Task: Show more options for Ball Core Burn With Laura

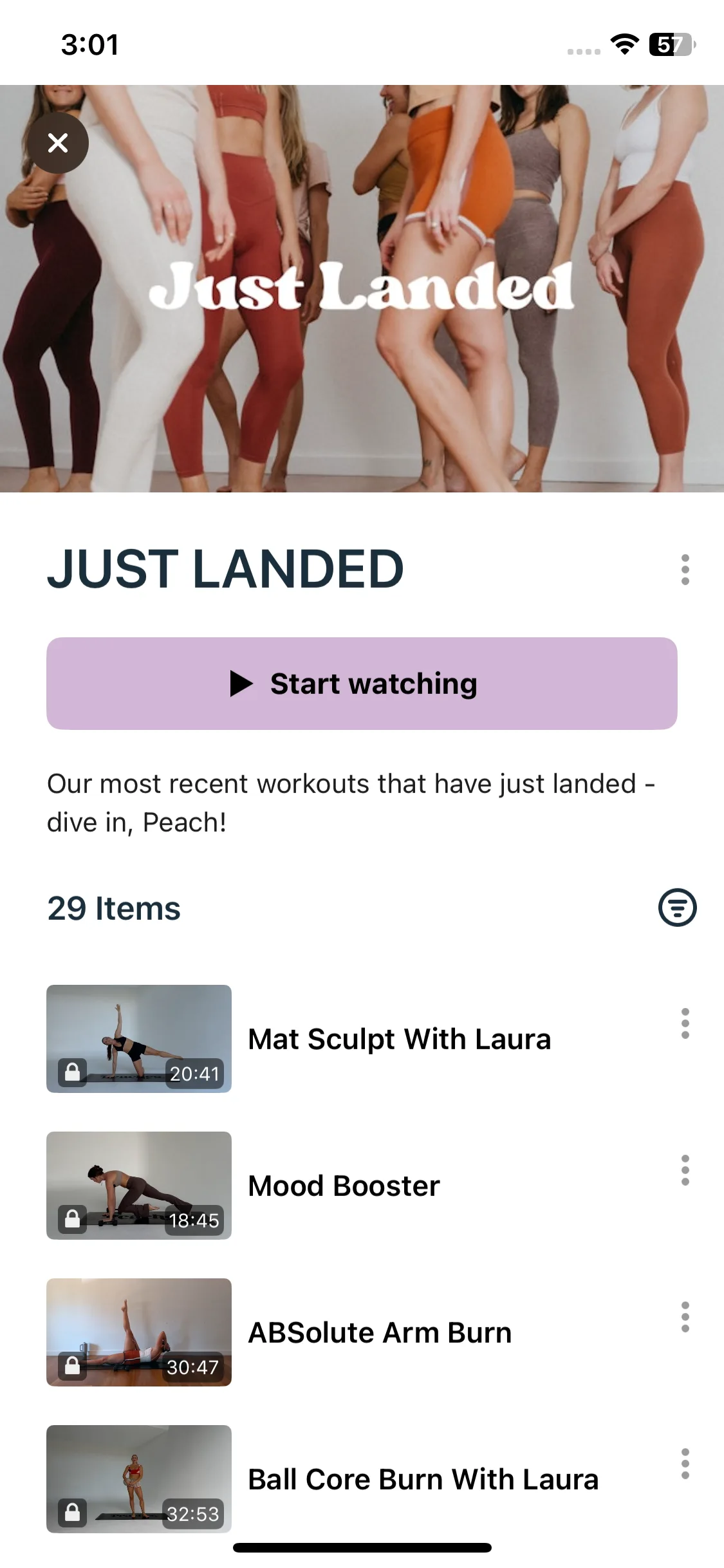Action: click(x=685, y=1464)
